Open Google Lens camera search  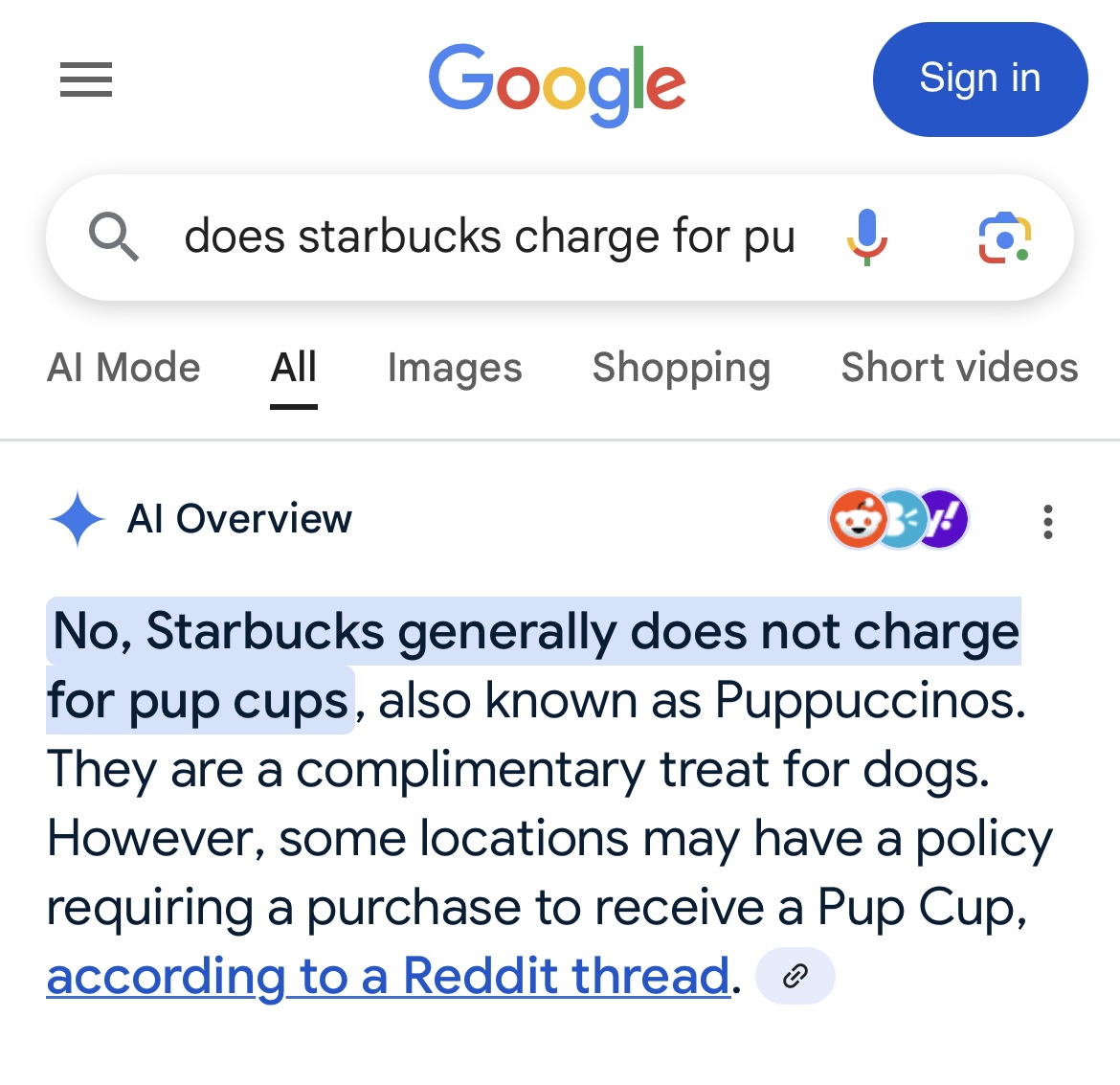point(1003,237)
